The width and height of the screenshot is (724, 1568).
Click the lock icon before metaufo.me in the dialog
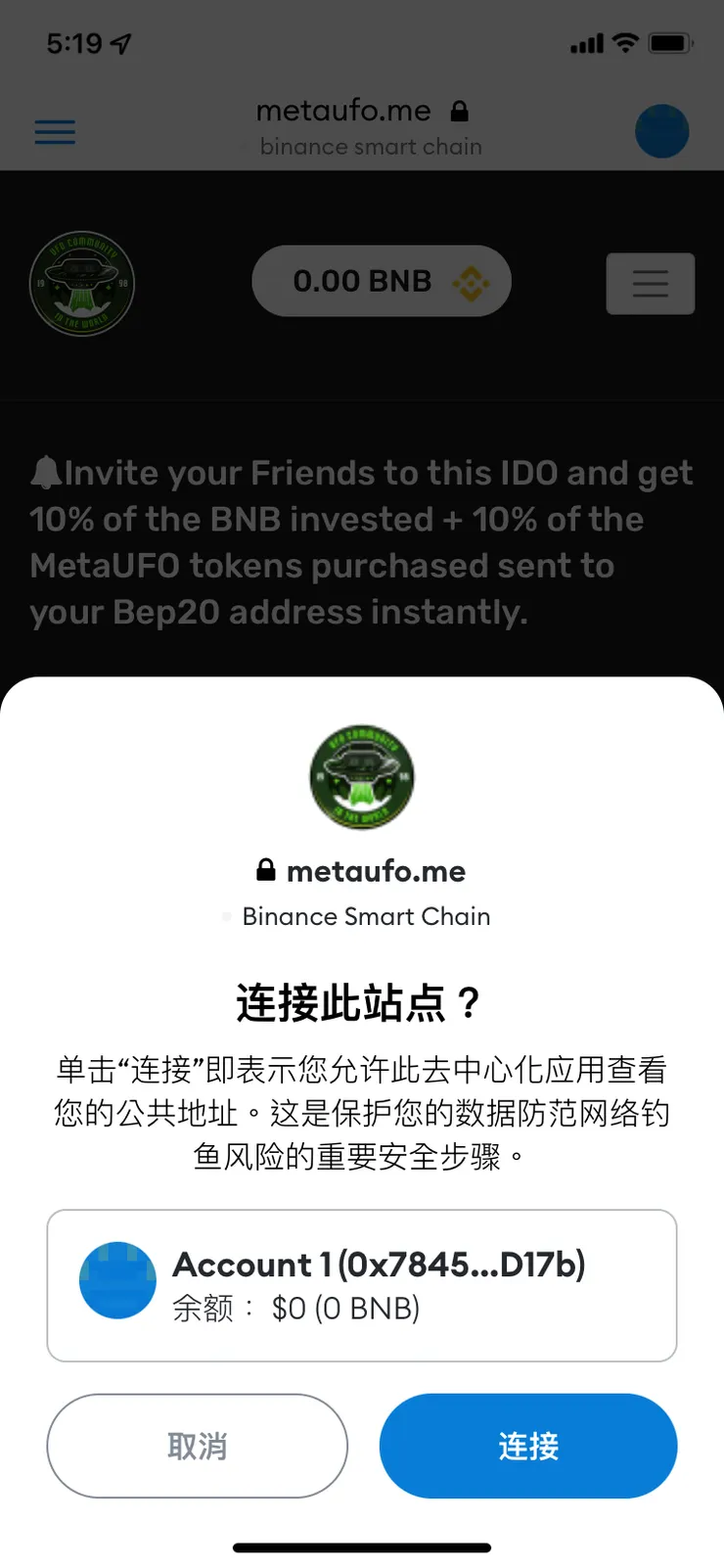(x=264, y=869)
